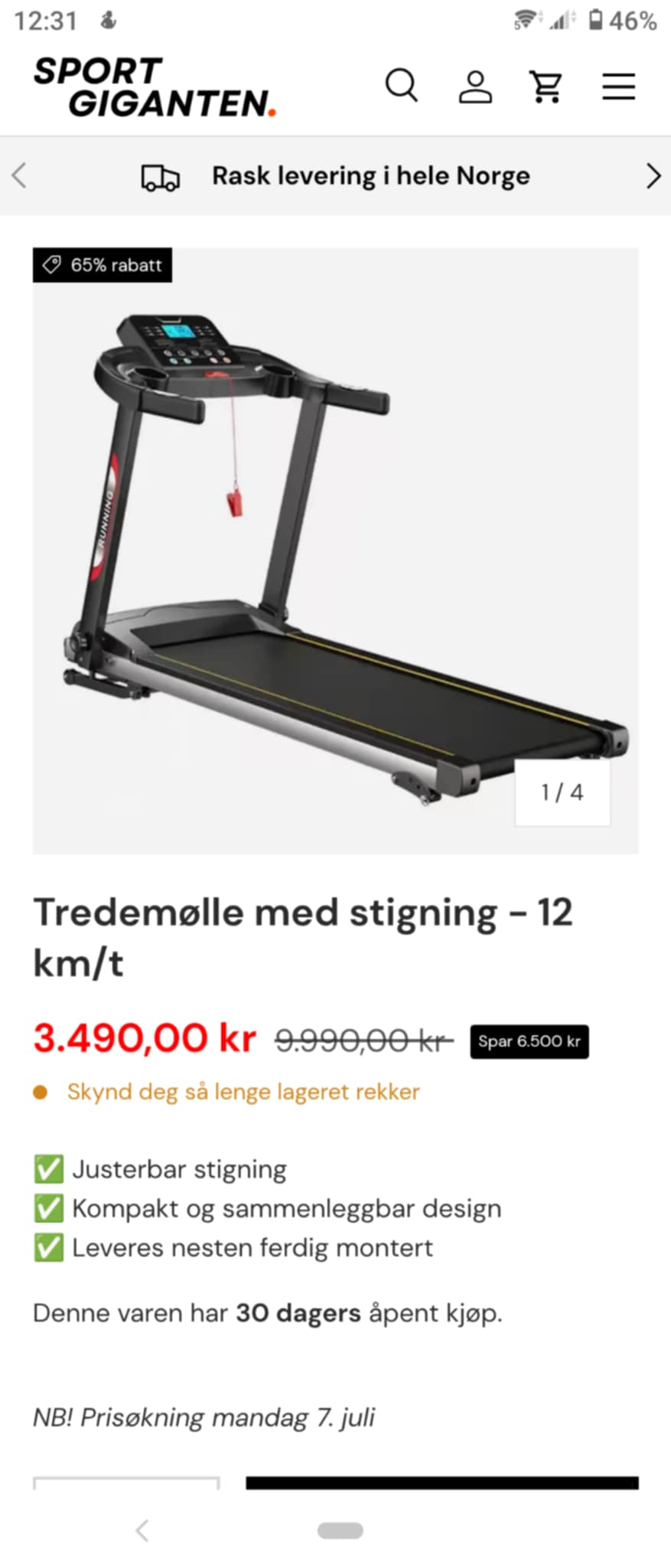Click the Spar 6.500 kr badge
Image resolution: width=671 pixels, height=1568 pixels.
(528, 1040)
